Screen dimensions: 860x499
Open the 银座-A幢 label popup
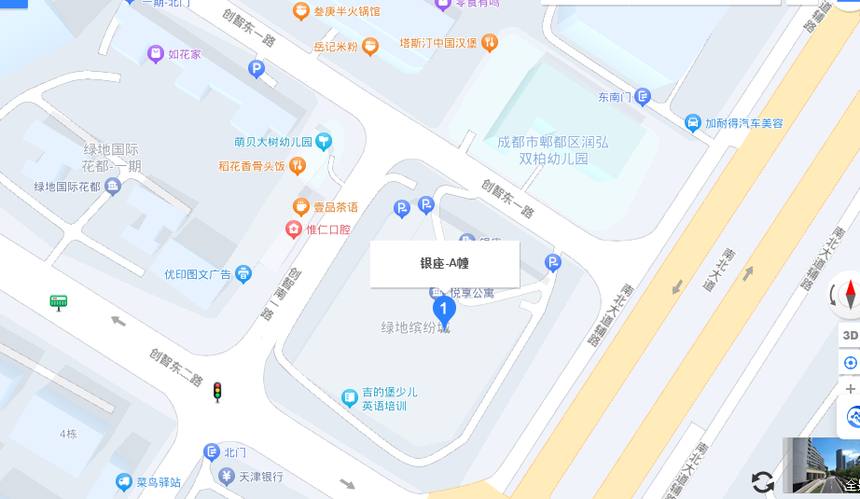point(444,264)
